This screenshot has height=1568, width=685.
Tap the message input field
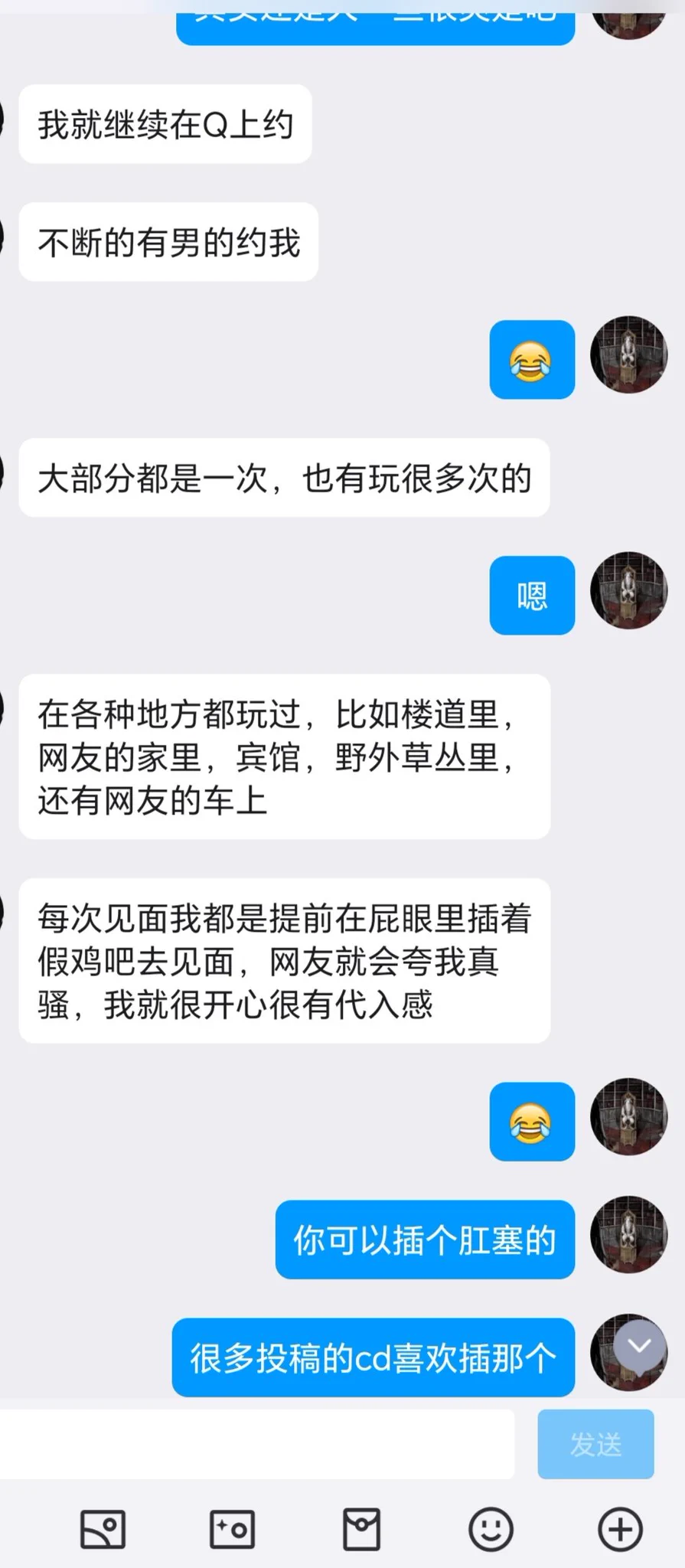[x=256, y=1444]
